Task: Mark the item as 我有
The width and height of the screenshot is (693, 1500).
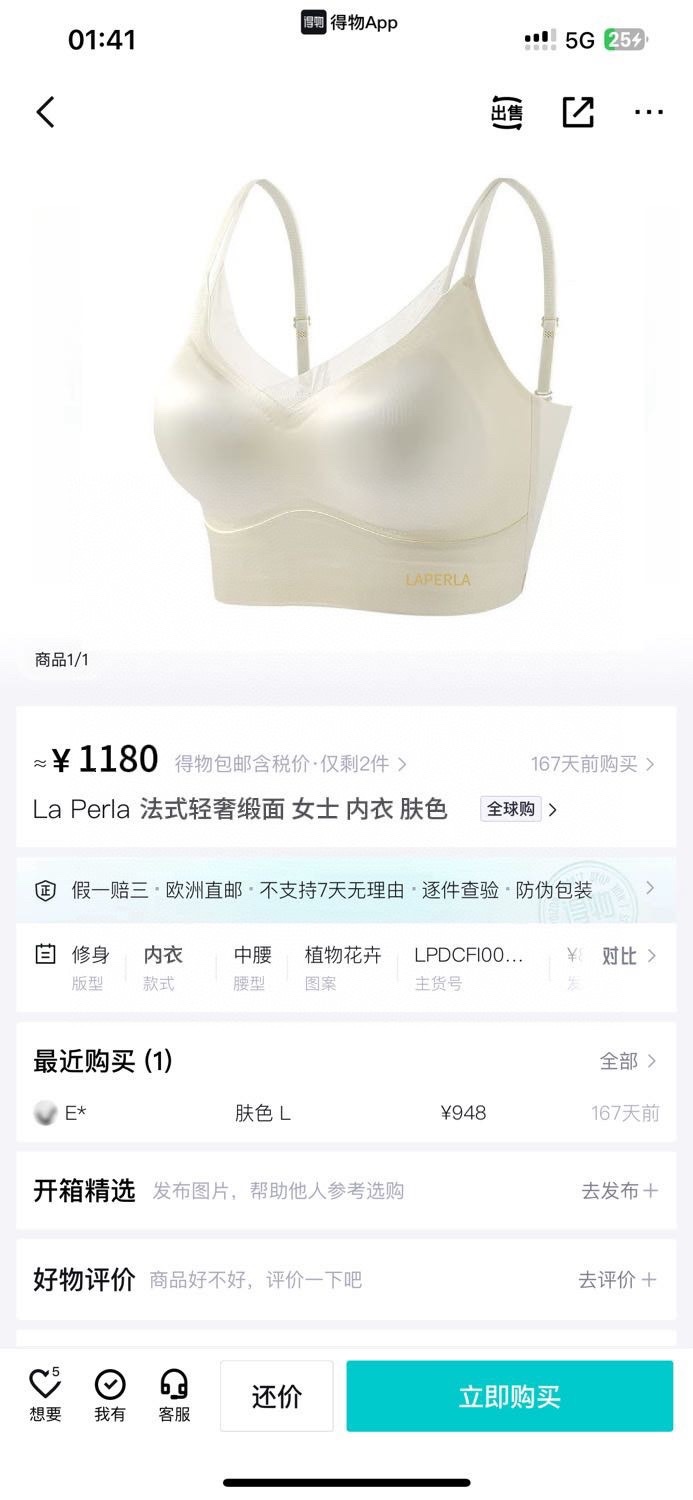Action: click(110, 1394)
